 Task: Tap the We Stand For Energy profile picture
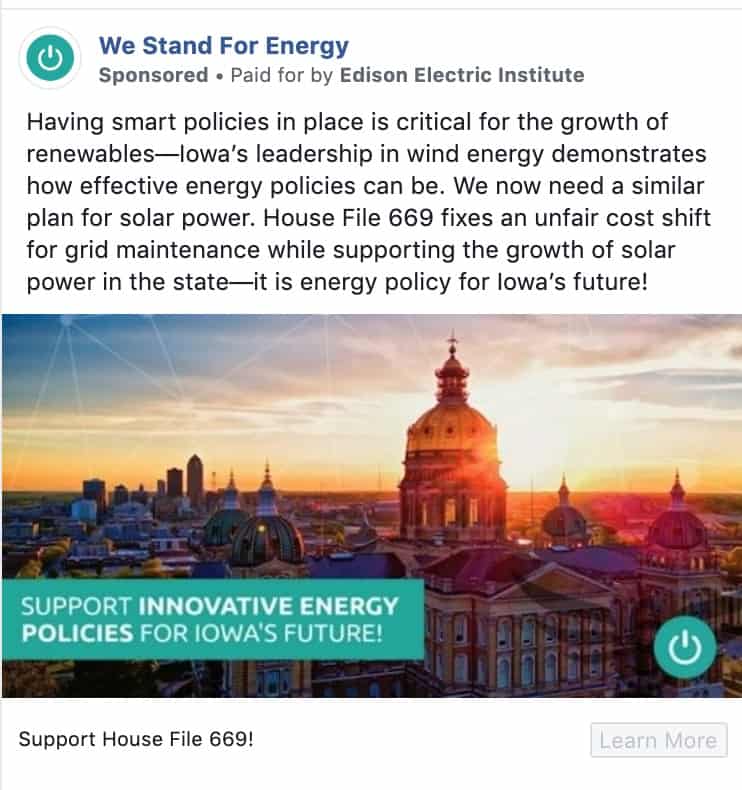49,59
